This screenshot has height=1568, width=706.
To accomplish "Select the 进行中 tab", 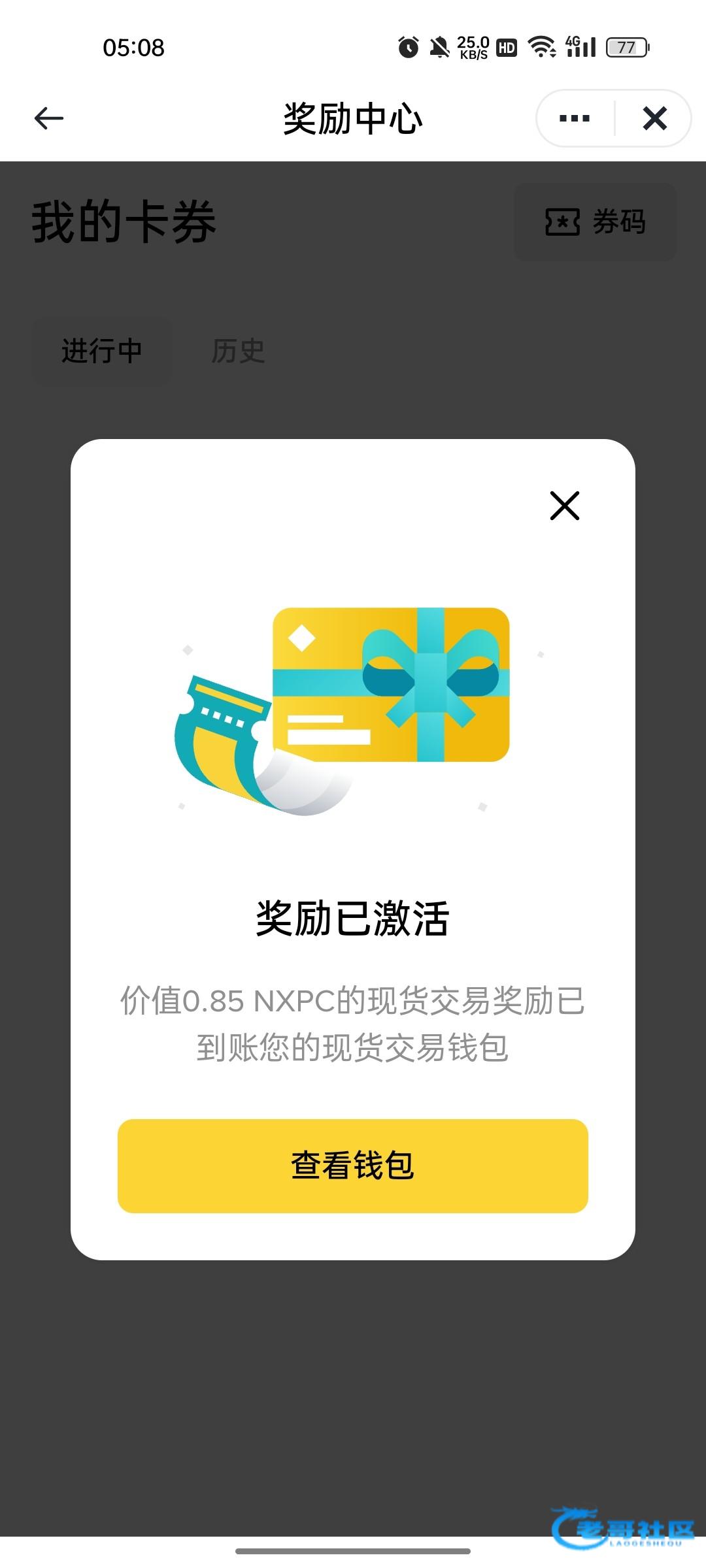I will click(x=102, y=351).
